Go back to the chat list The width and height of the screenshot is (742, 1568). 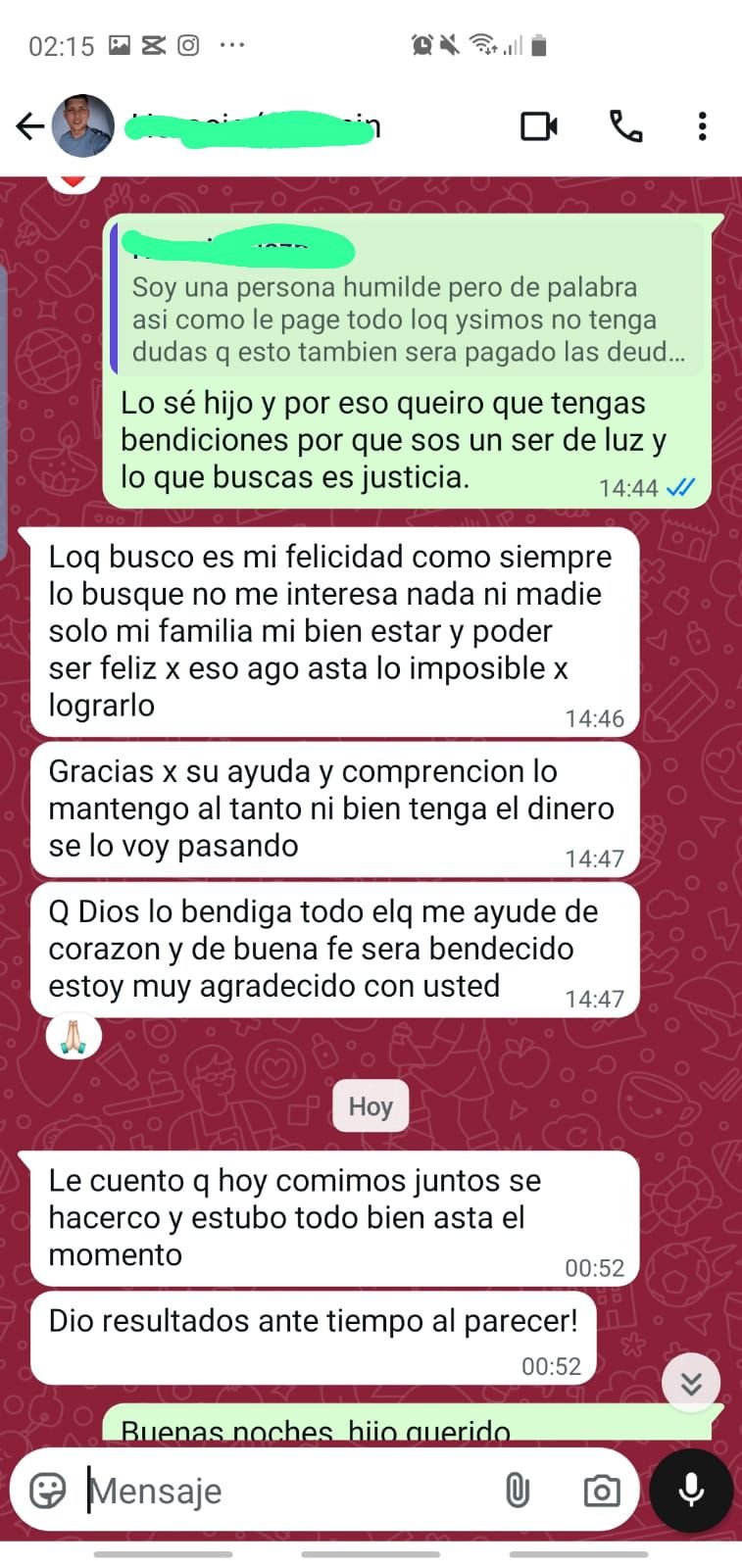[x=29, y=126]
